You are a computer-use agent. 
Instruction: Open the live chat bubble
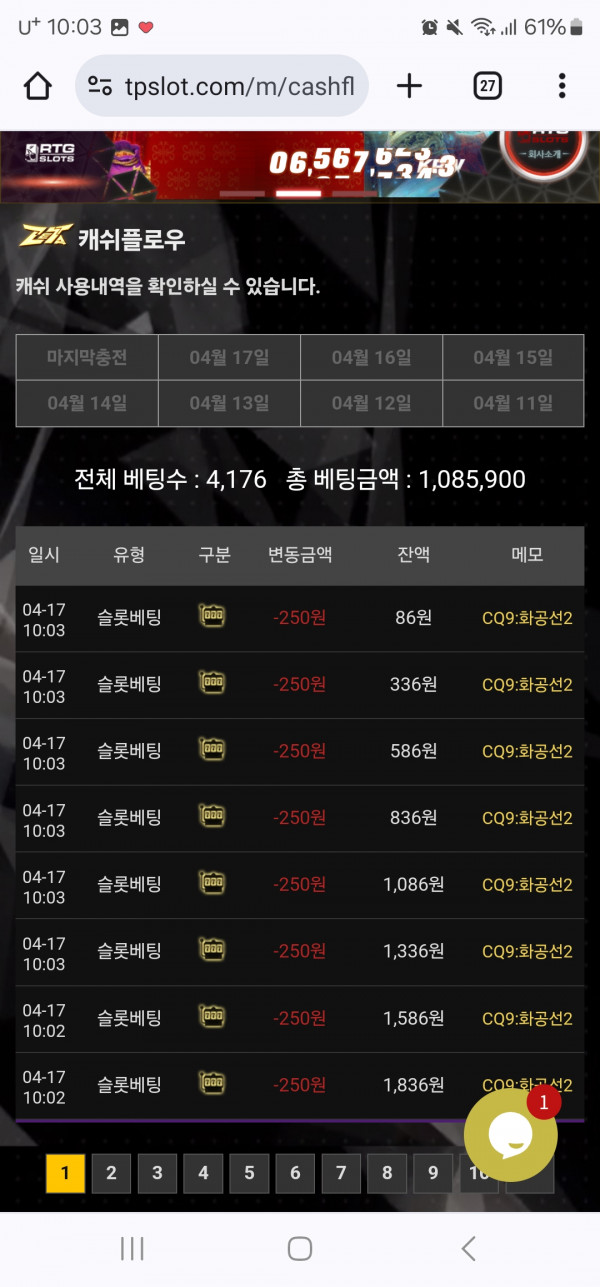click(511, 1136)
